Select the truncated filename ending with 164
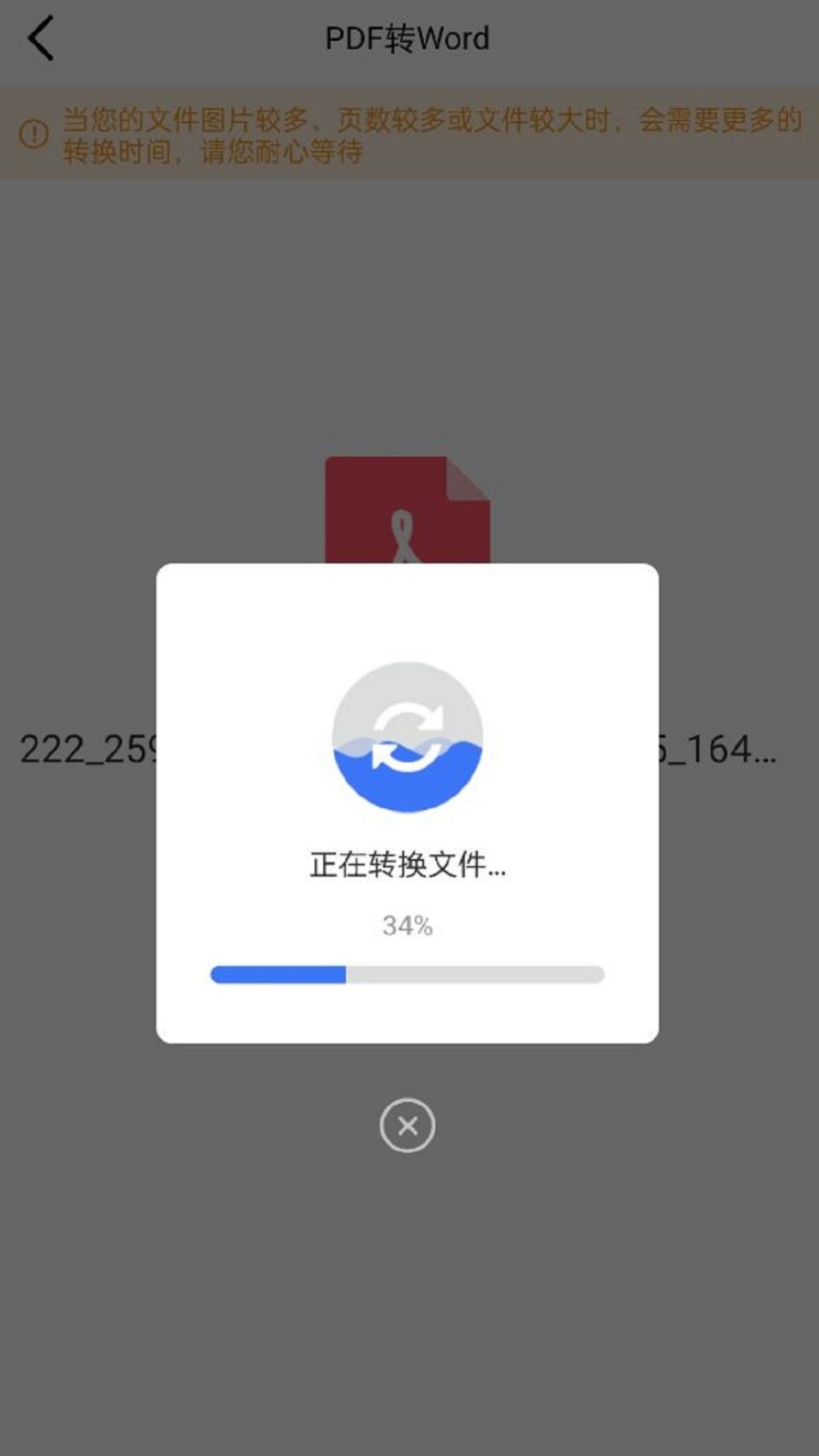This screenshot has width=819, height=1456. [x=719, y=751]
